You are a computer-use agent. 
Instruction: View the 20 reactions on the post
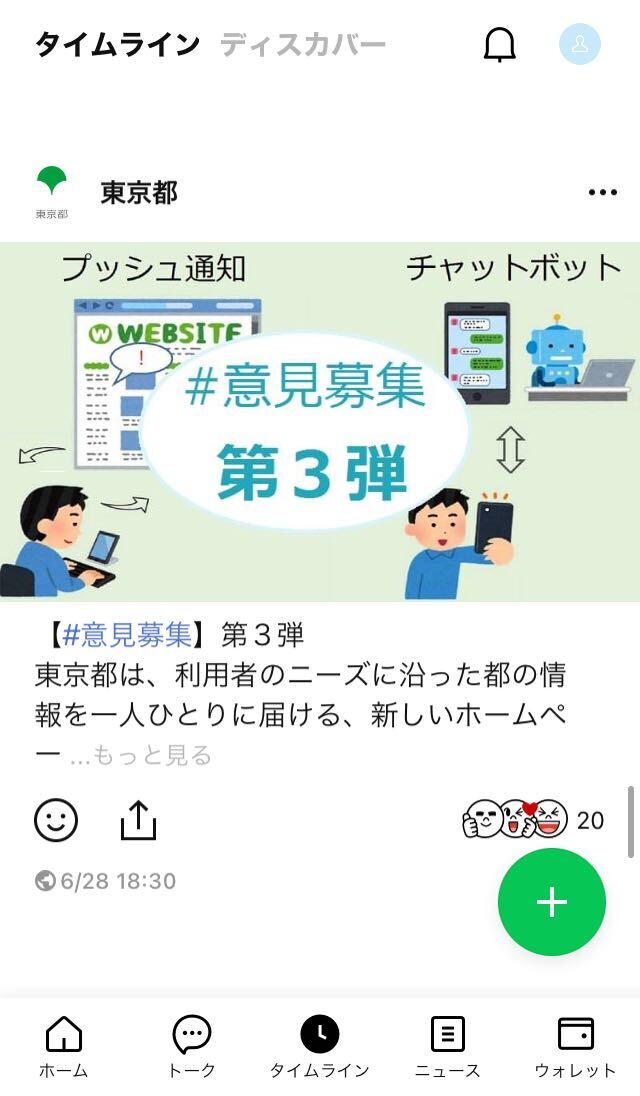(x=533, y=819)
